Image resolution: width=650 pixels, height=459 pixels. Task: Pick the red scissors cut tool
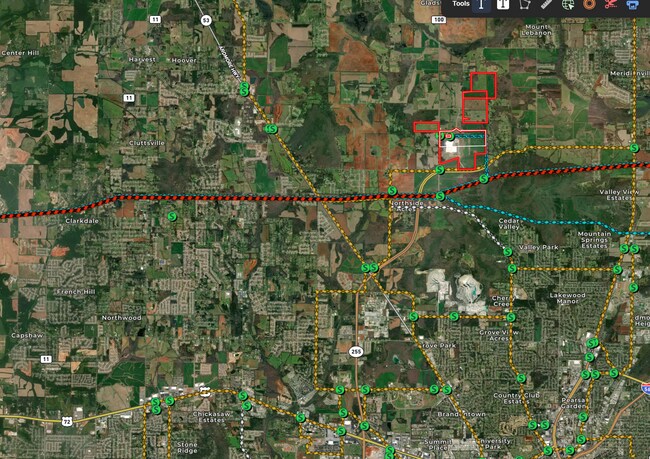(x=609, y=4)
